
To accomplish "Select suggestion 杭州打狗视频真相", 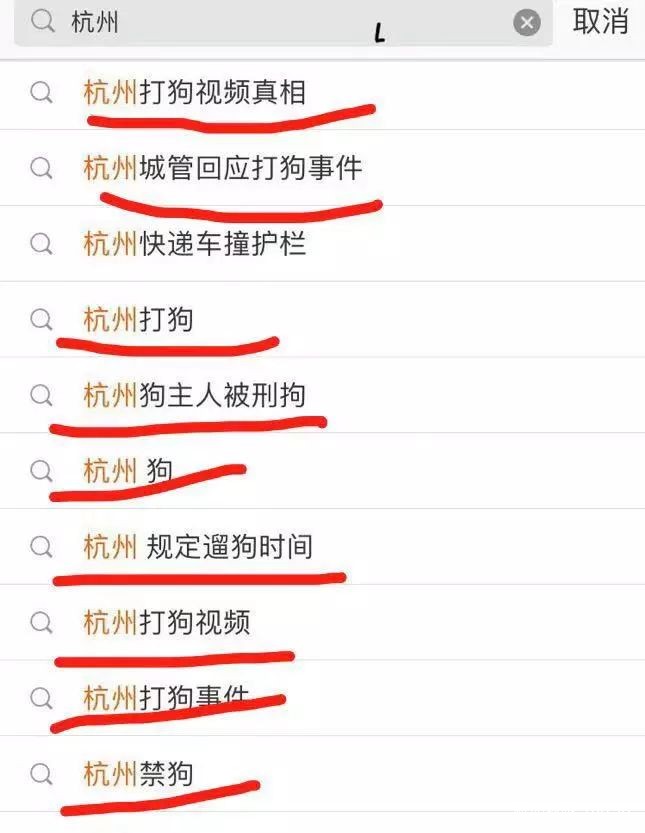I will (195, 93).
